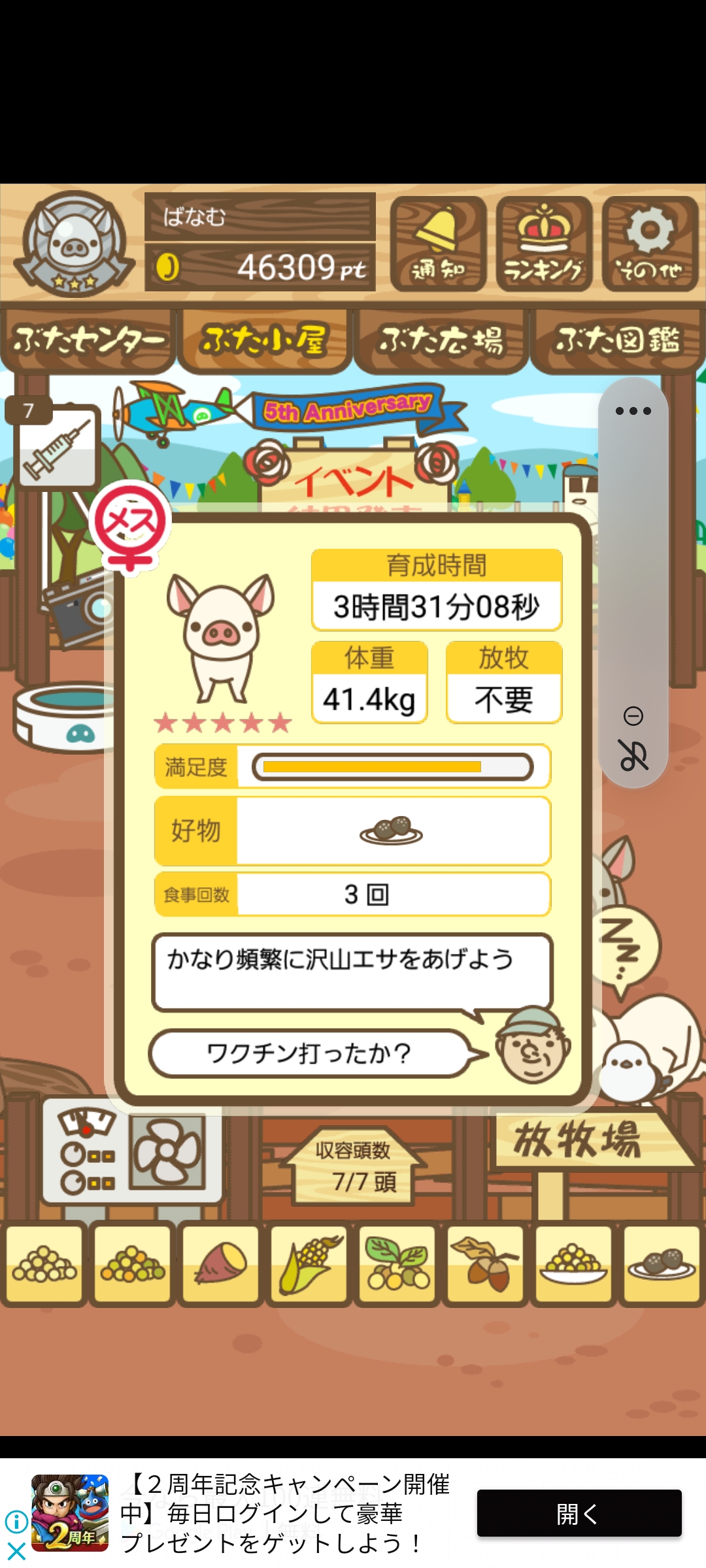The height and width of the screenshot is (1568, 706).
Task: Select the acorn feed
Action: click(x=486, y=1265)
